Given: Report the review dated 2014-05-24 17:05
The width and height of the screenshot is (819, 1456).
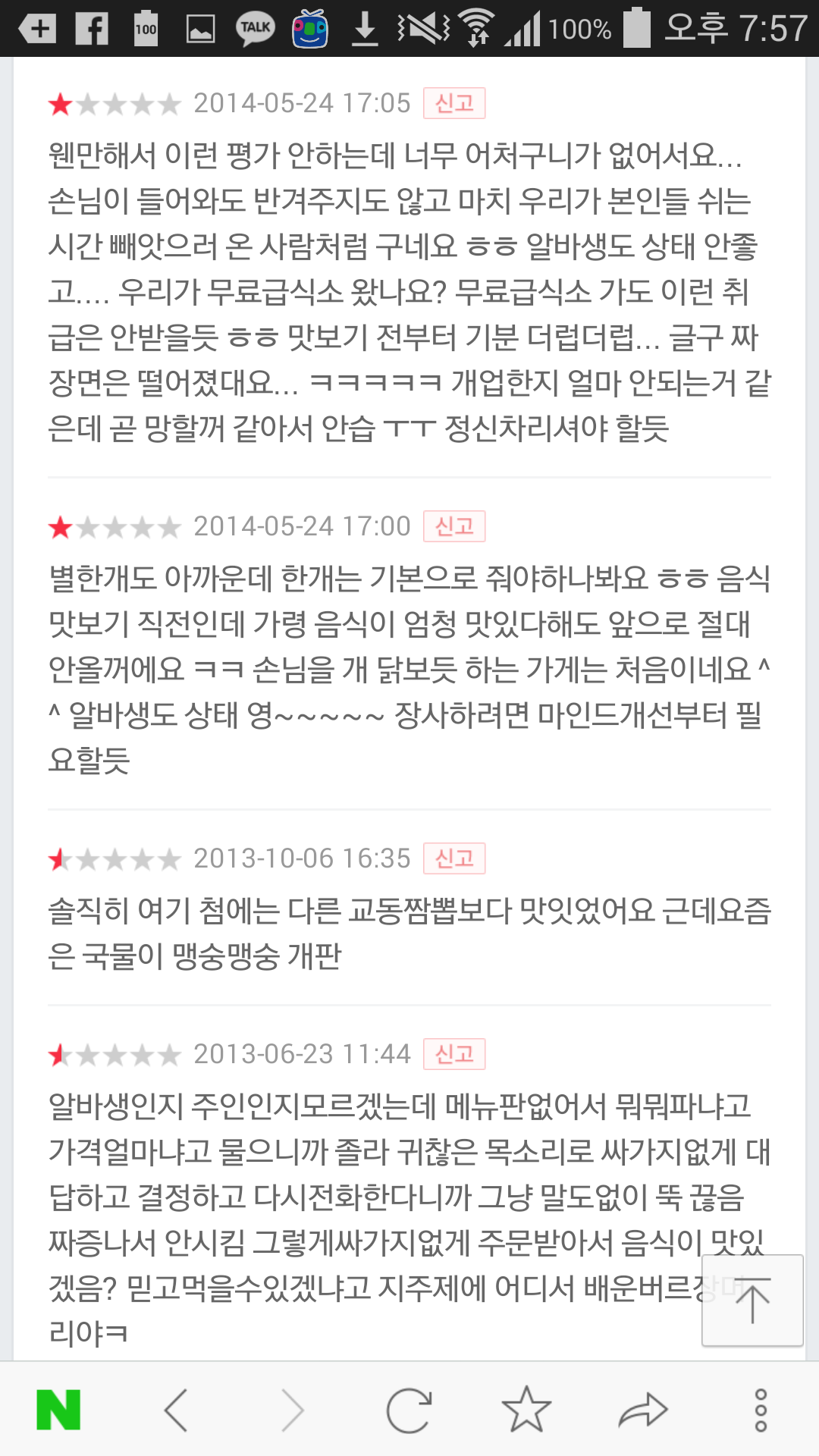Looking at the screenshot, I should (454, 103).
